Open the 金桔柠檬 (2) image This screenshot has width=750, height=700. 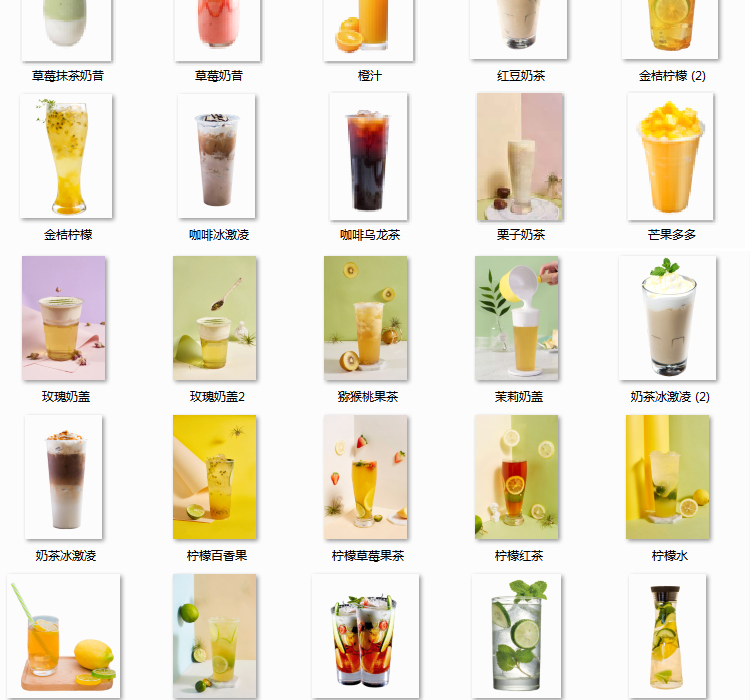point(671,28)
